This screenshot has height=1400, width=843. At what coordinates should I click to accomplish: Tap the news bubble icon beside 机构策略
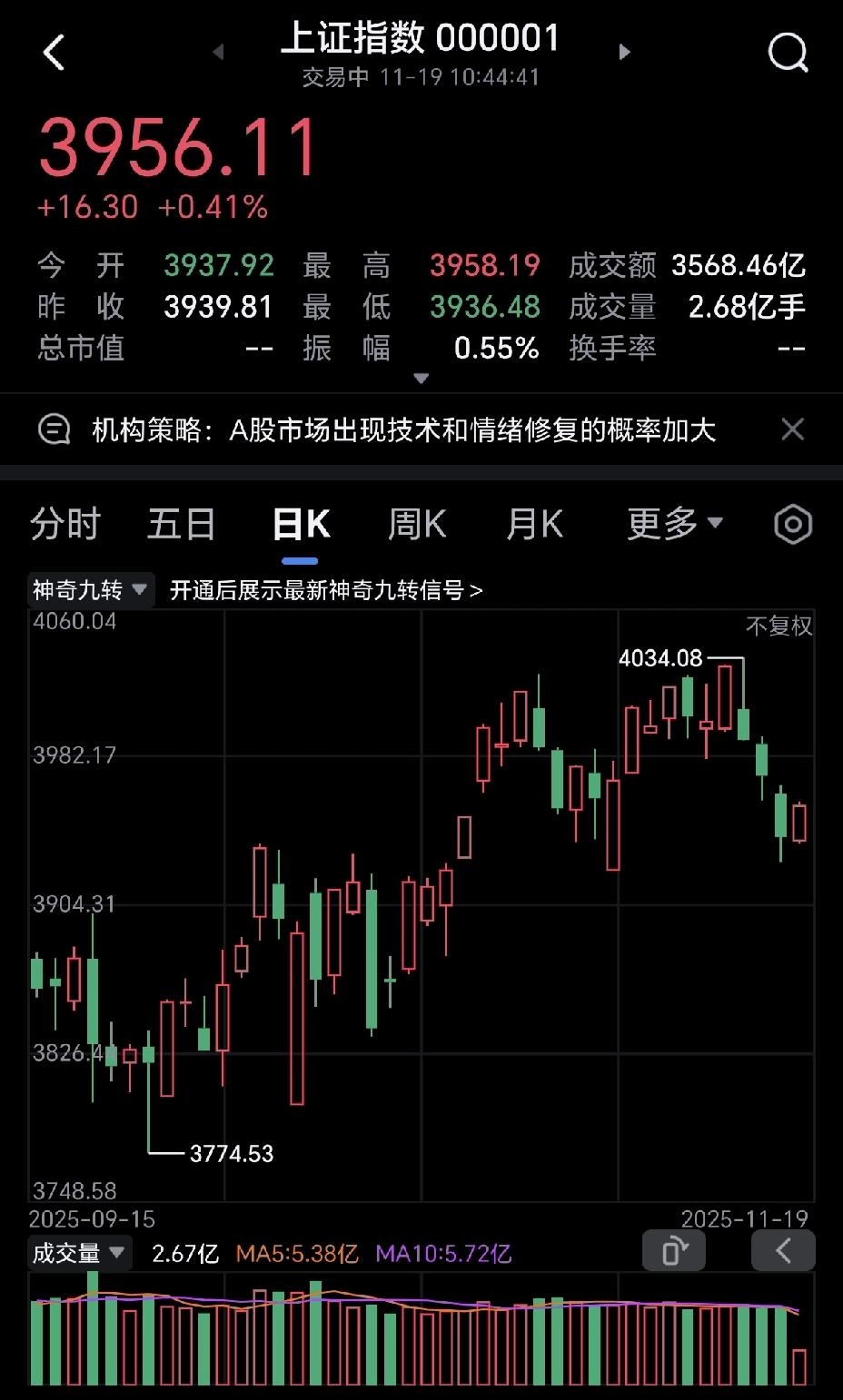pyautogui.click(x=55, y=429)
